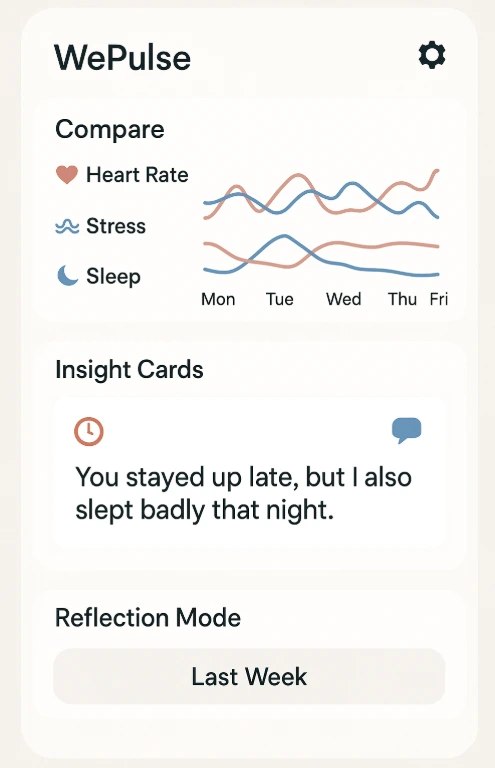Viewport: 495px width, 768px height.
Task: Select the Sleep metric
Action: click(99, 276)
